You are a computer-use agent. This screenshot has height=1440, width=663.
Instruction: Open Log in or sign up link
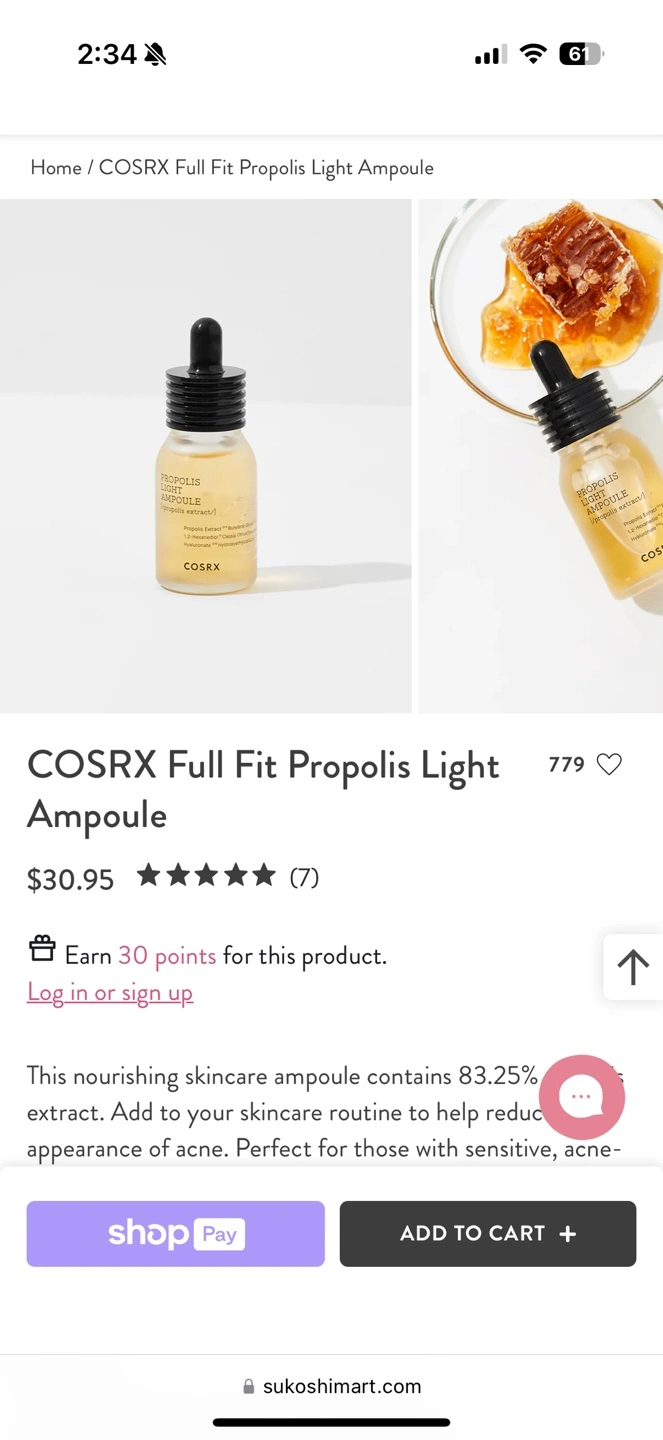point(110,992)
